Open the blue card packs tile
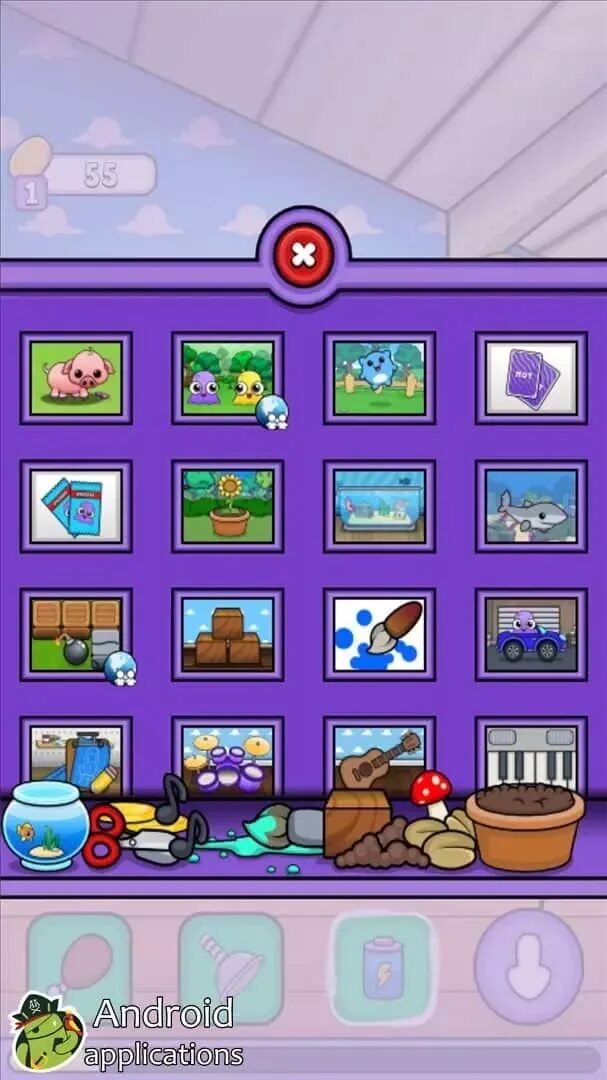Image resolution: width=607 pixels, height=1080 pixels. 76,506
